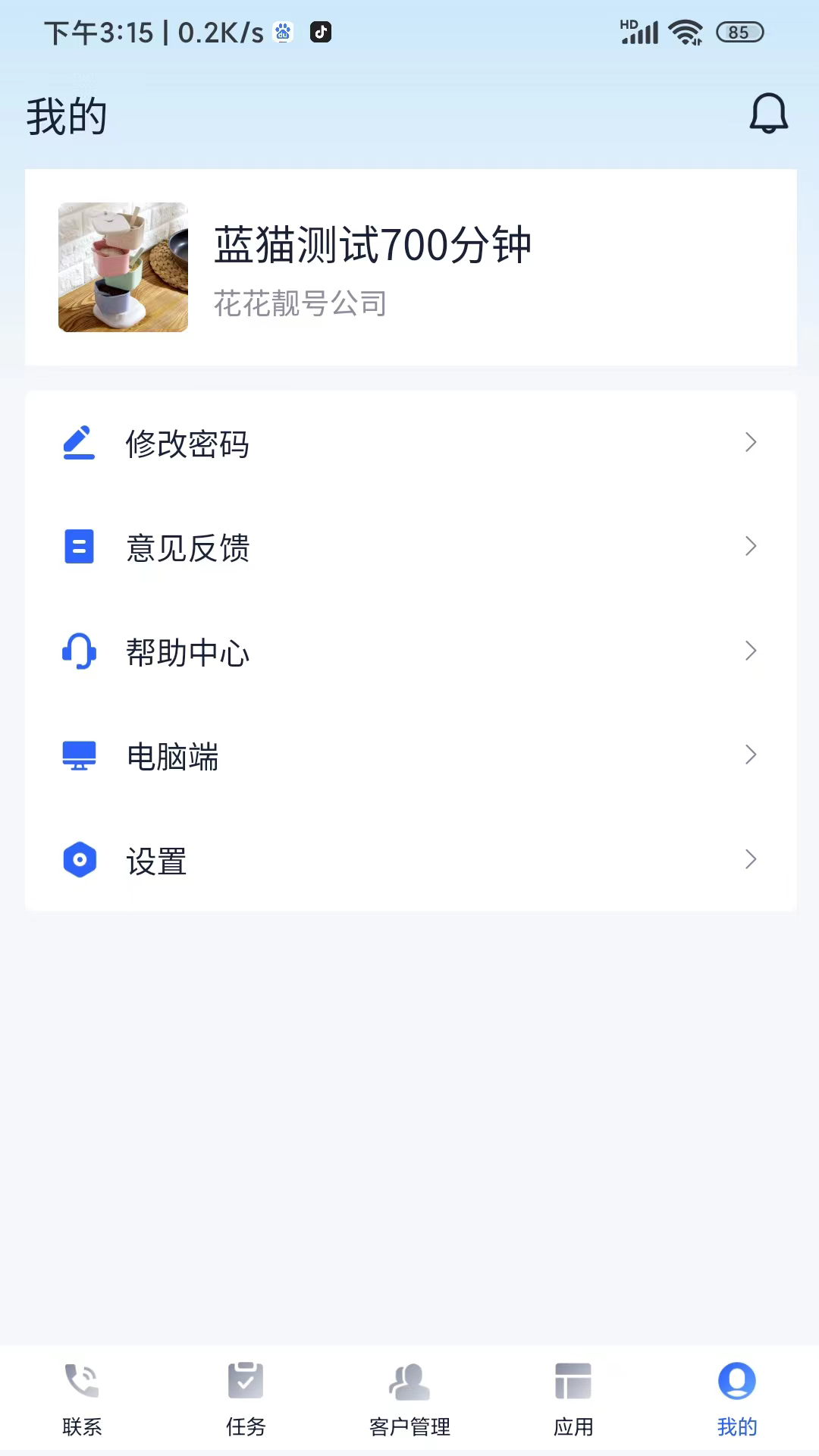
Task: Open the notifications bell
Action: click(768, 114)
